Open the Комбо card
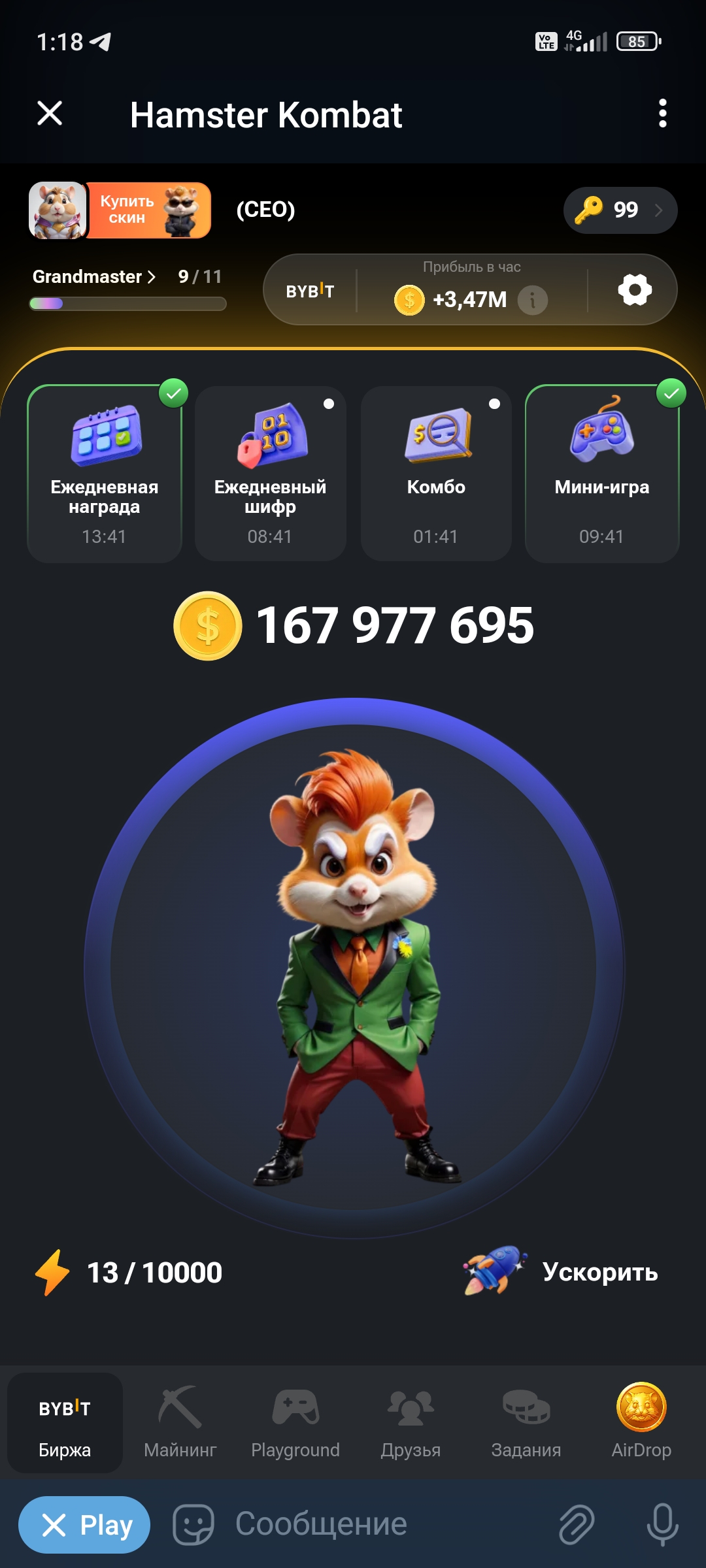Screen dimensions: 706x1568 point(436,474)
